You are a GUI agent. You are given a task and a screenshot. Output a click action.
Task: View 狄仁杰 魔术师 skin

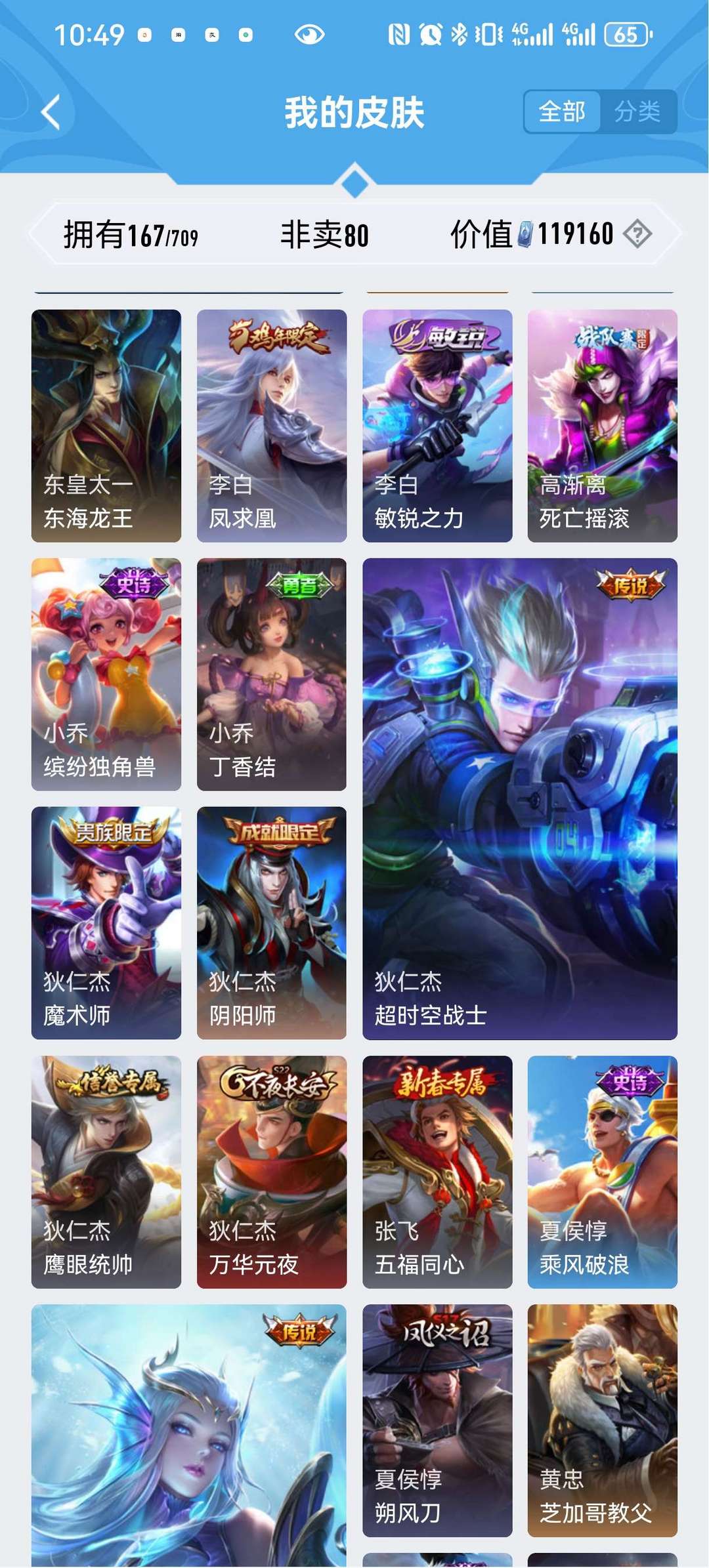(106, 923)
